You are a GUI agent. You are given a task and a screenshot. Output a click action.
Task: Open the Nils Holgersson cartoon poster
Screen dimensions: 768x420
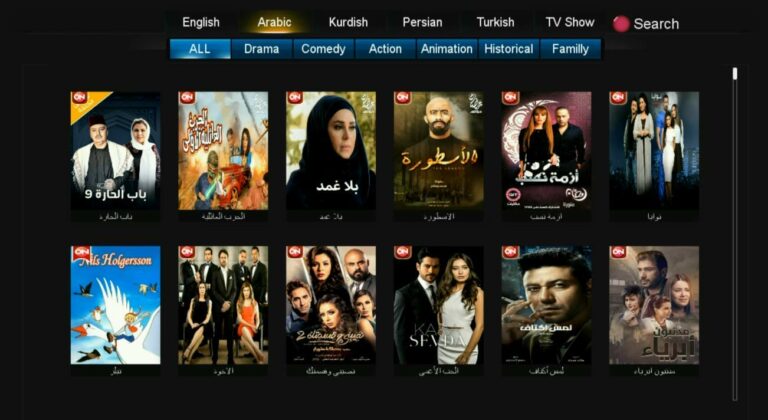coord(115,305)
